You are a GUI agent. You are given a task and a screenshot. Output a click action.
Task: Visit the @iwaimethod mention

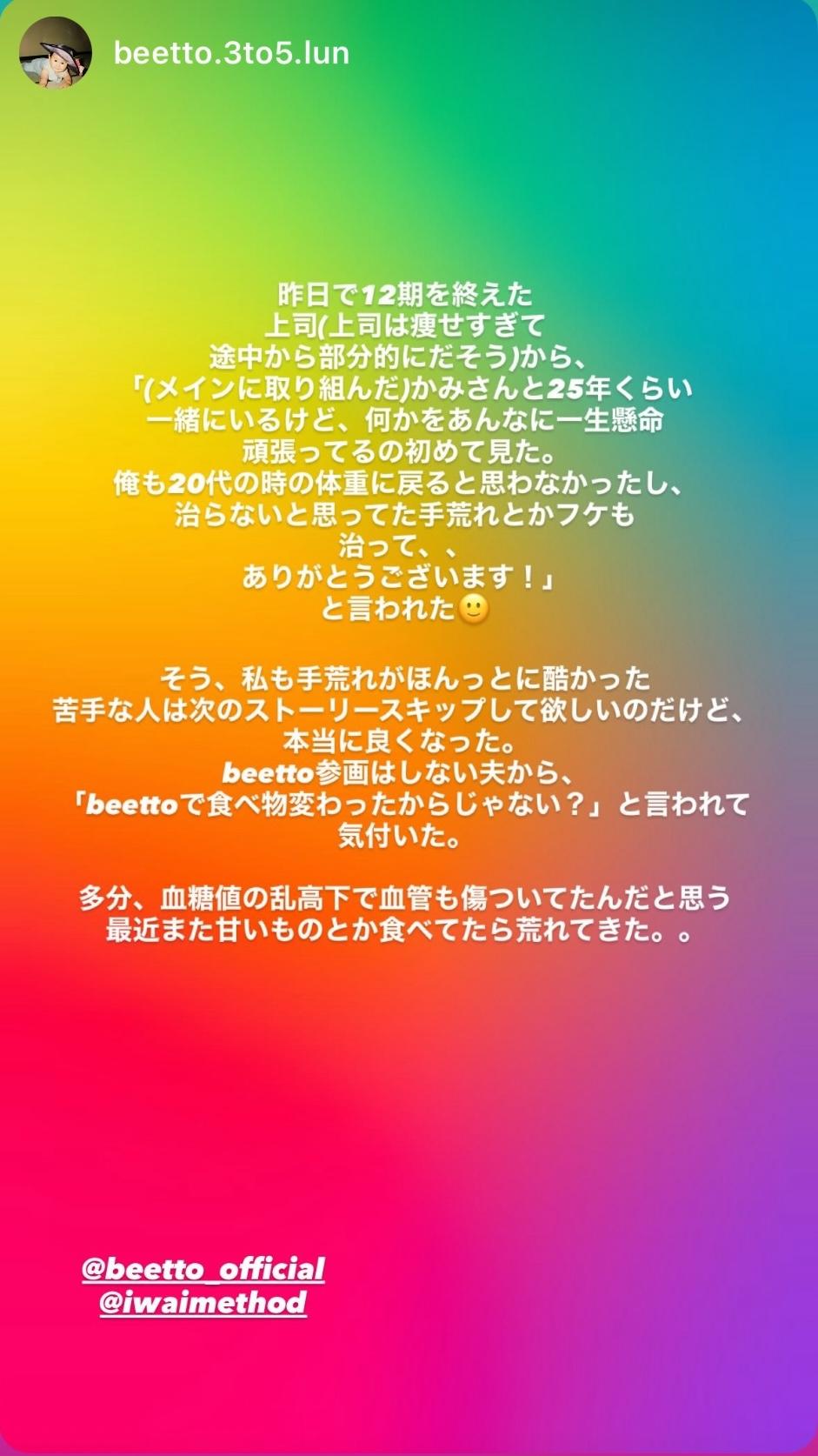point(203,1303)
